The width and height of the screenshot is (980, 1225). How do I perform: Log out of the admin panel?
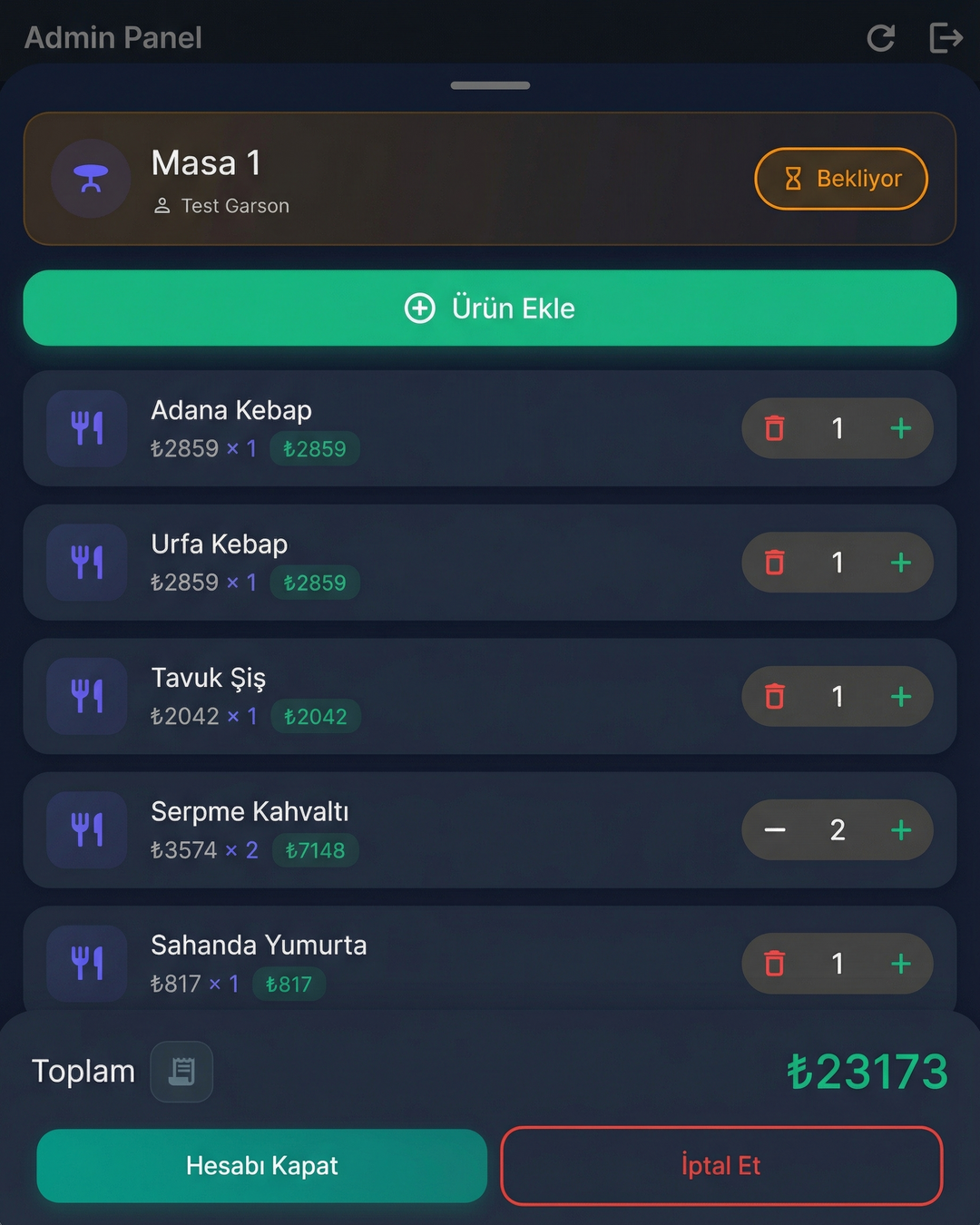click(946, 38)
